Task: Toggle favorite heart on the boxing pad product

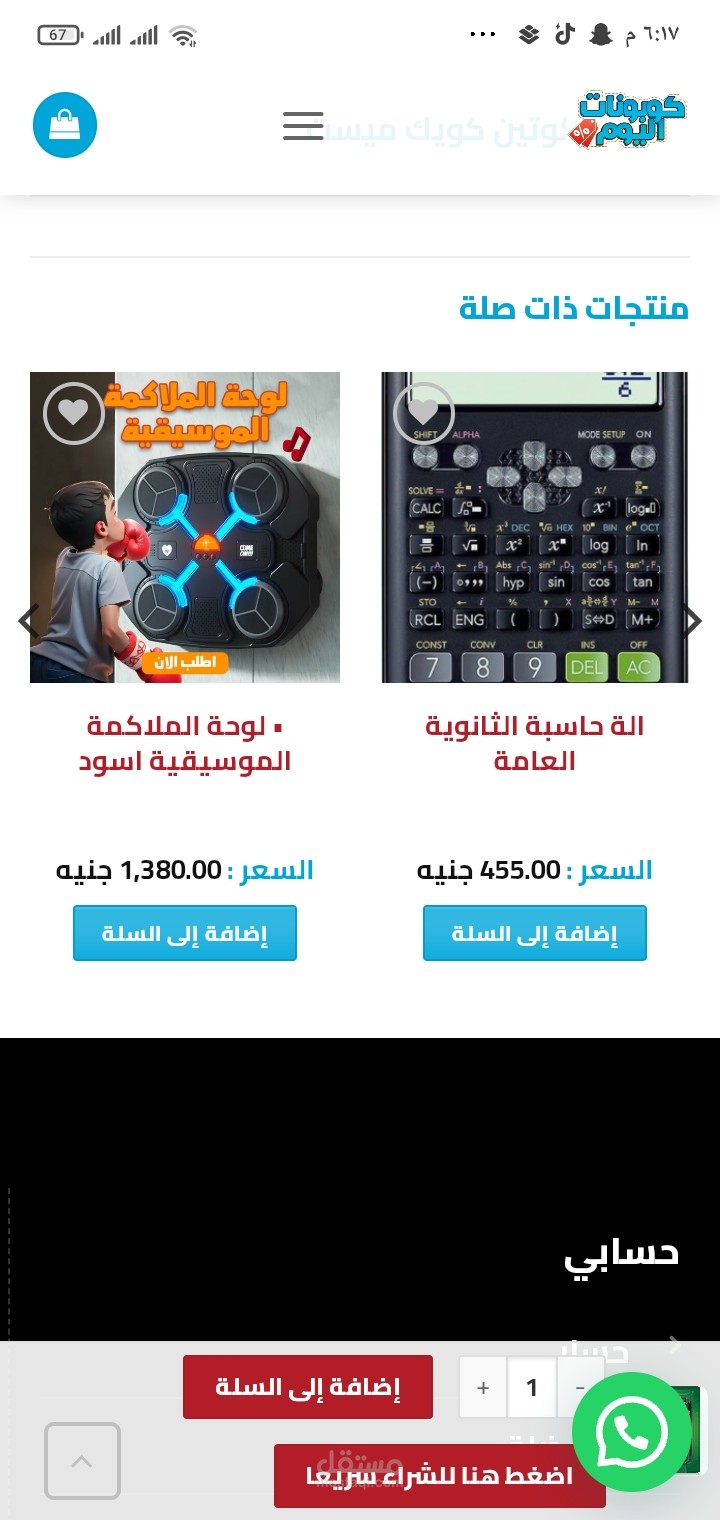Action: [73, 412]
